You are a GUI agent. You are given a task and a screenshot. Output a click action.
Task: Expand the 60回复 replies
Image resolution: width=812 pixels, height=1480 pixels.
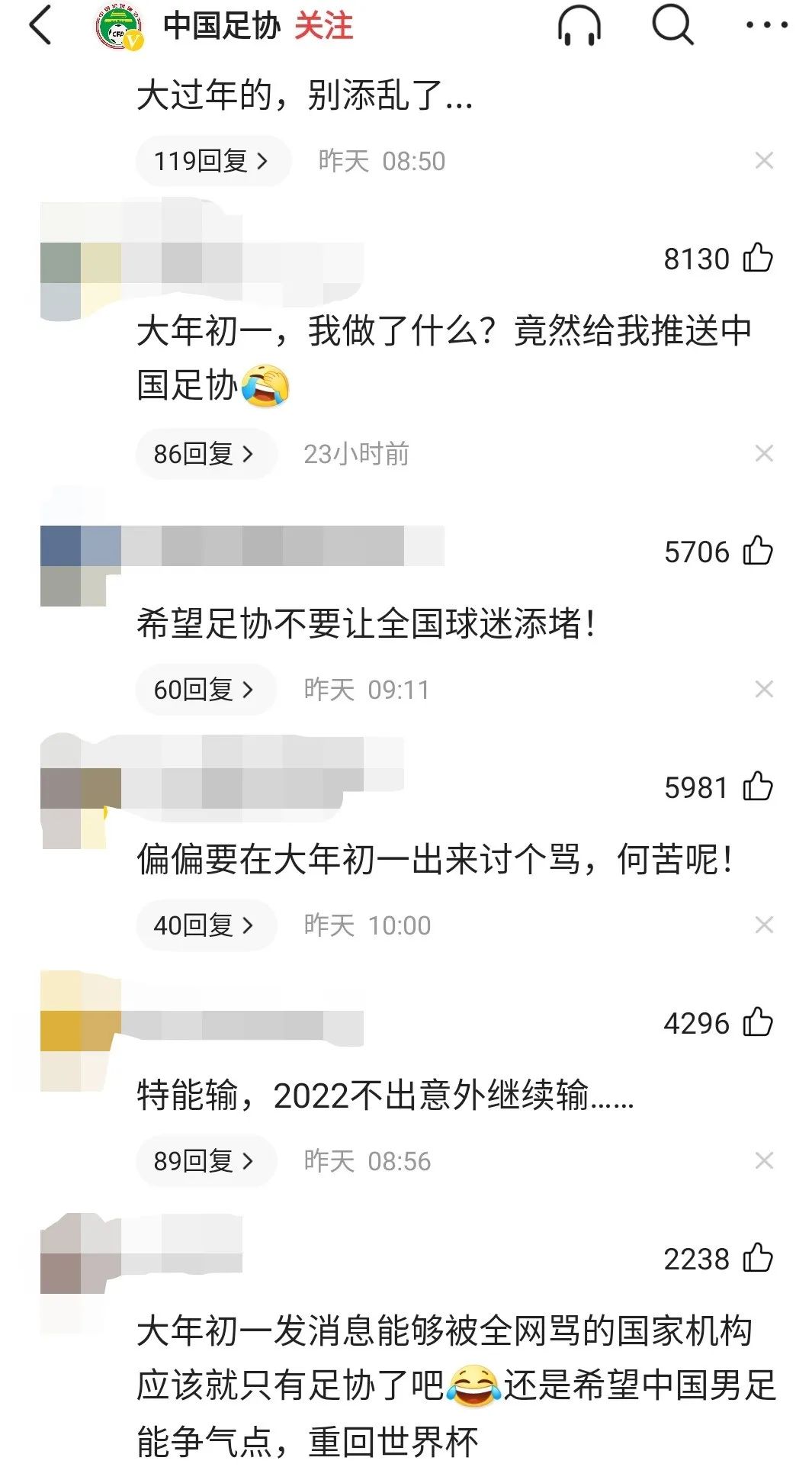tap(204, 690)
